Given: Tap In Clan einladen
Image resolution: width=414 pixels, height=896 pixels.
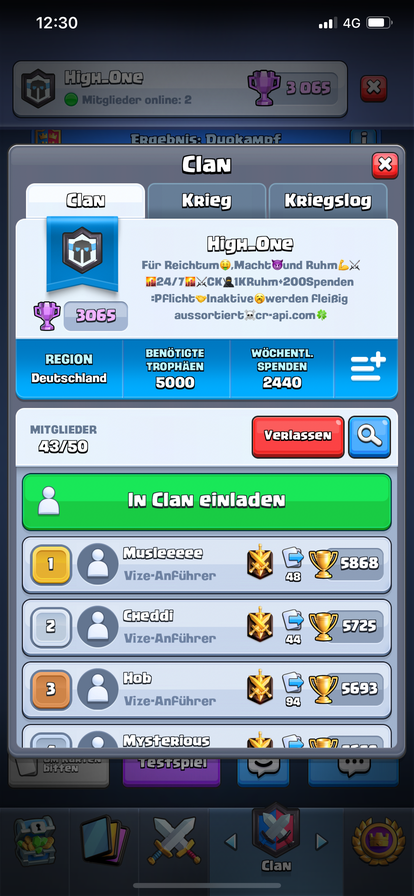Looking at the screenshot, I should [206, 501].
